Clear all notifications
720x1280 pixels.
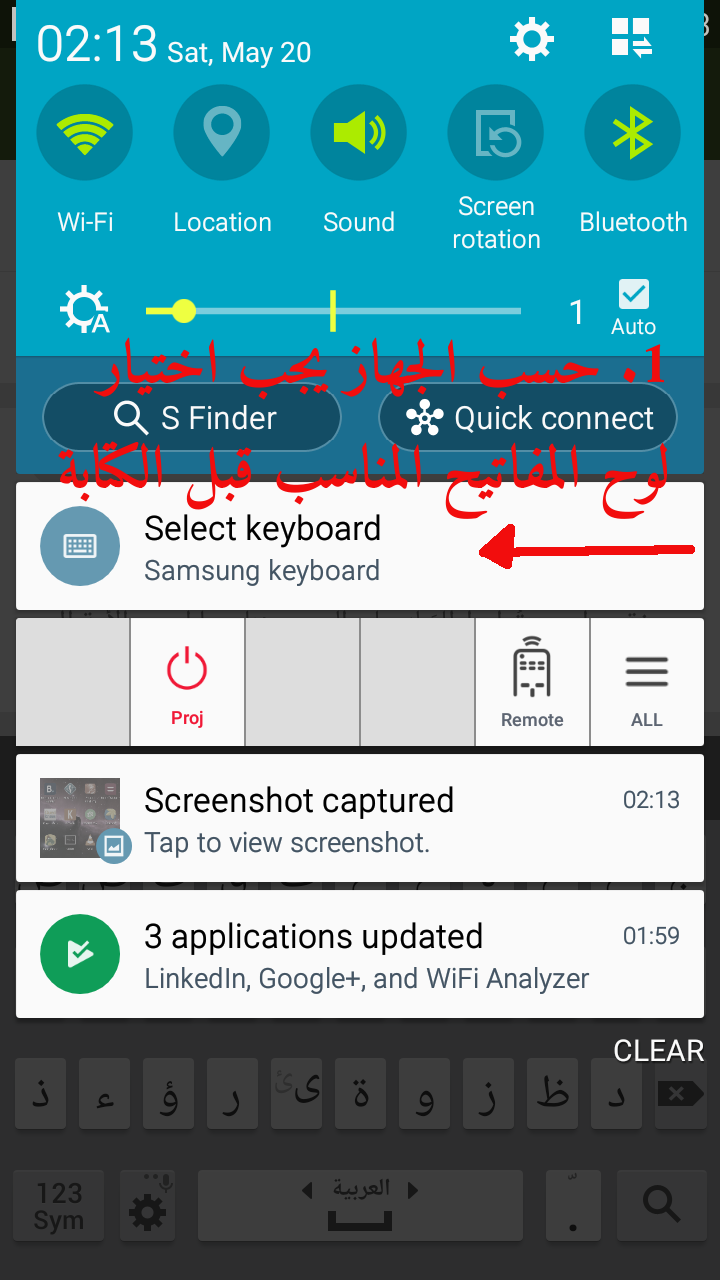(658, 1051)
